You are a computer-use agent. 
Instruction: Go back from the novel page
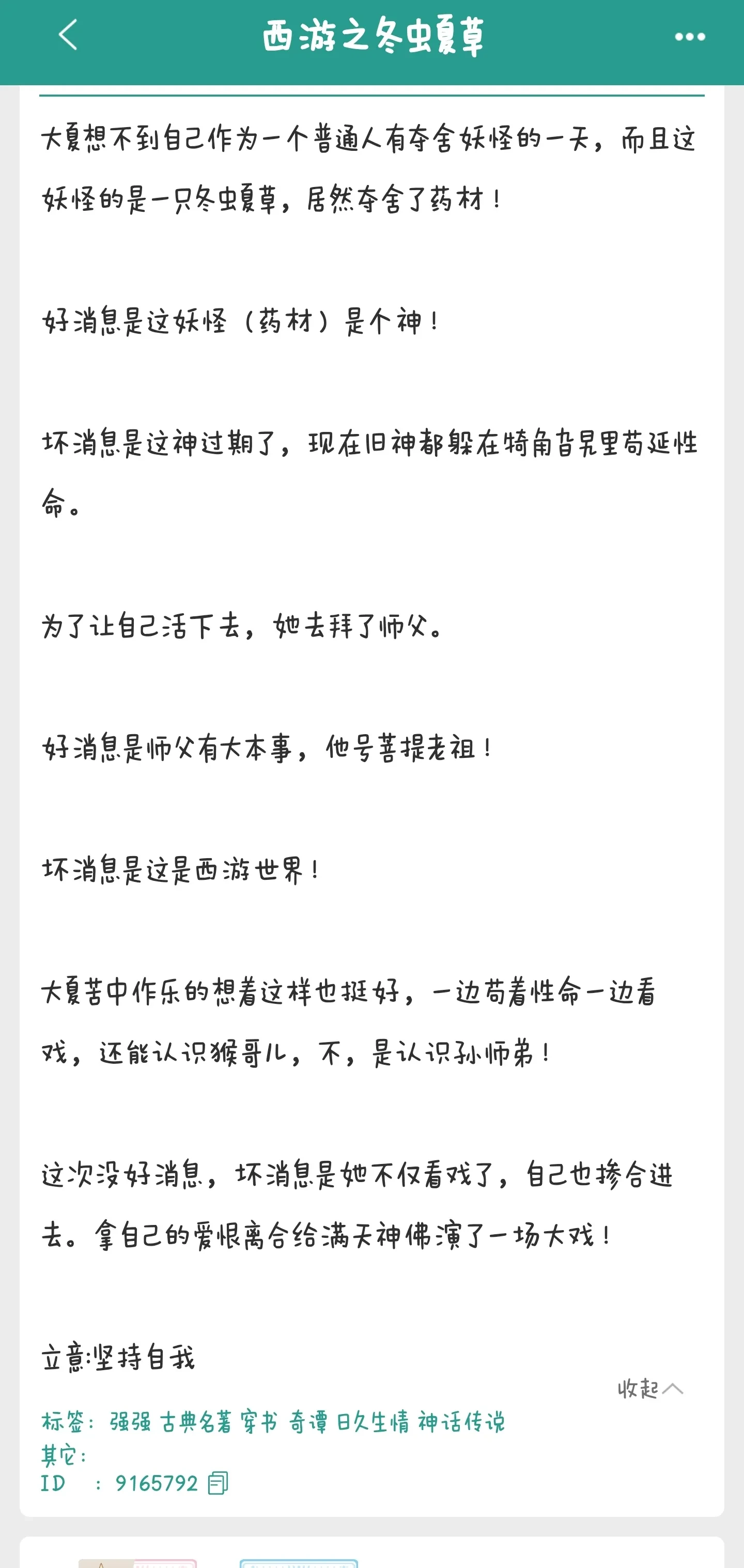[x=68, y=35]
